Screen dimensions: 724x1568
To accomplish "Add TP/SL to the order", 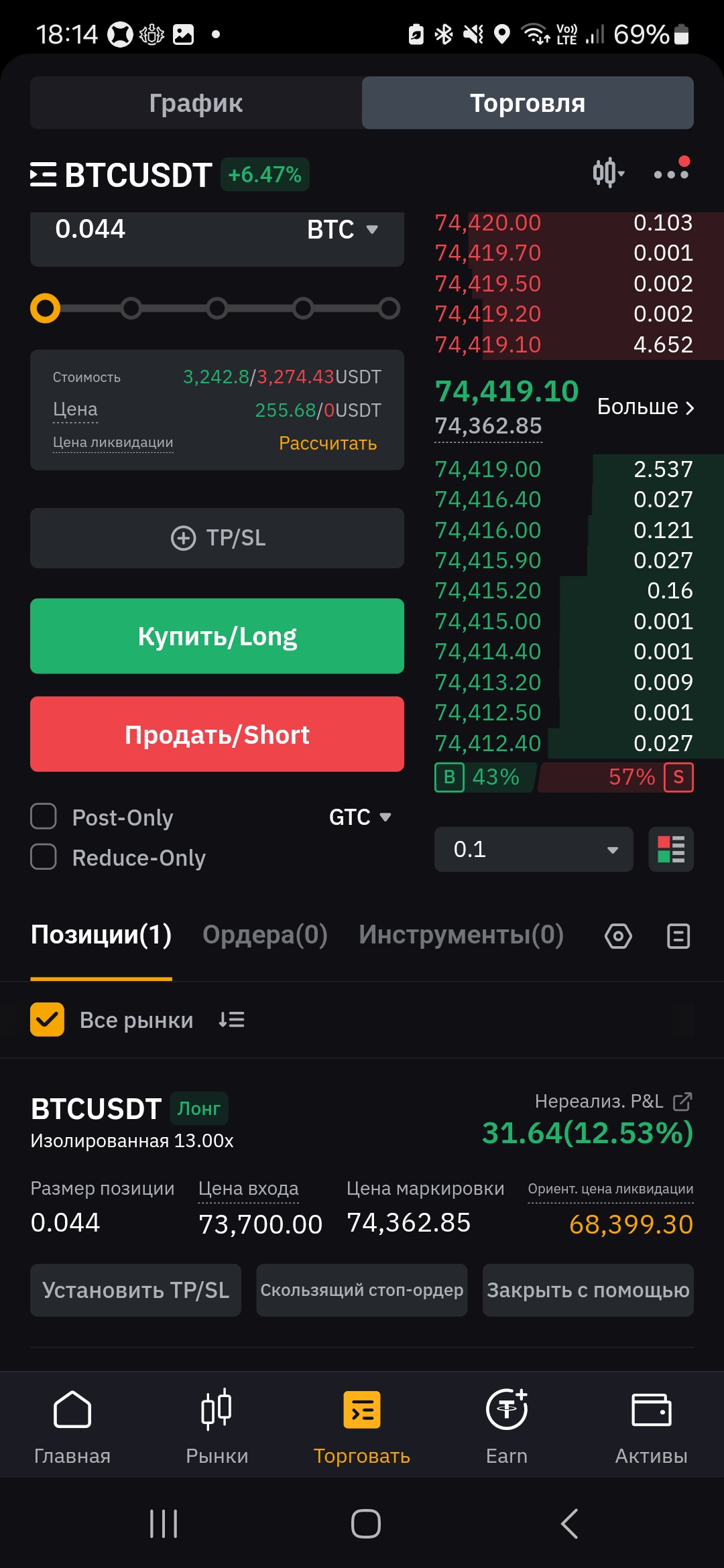I will pos(217,538).
